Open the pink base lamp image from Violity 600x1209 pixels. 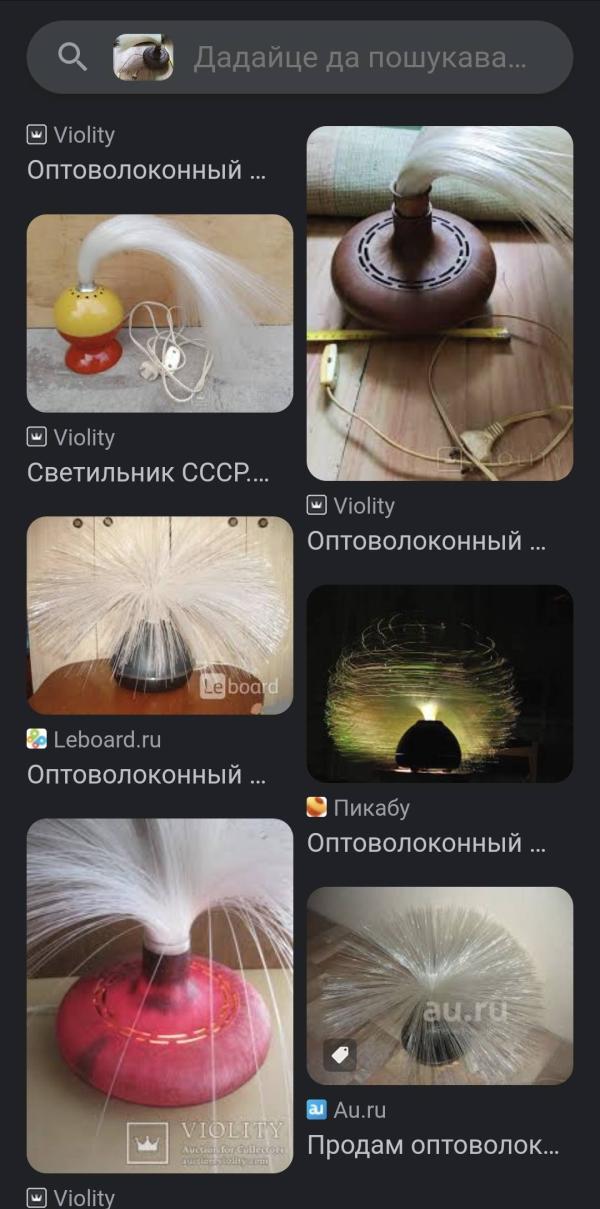(160, 996)
